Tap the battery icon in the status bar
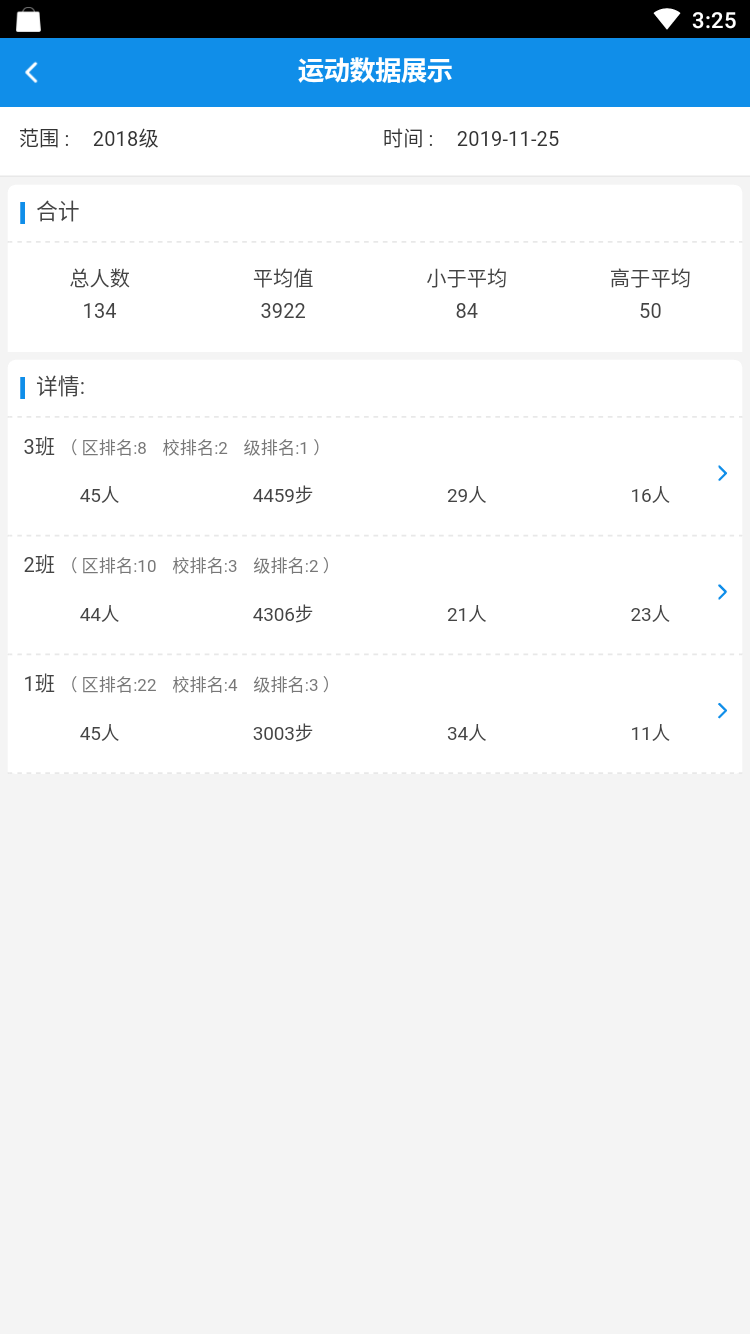The image size is (750, 1334). pyautogui.click(x=28, y=19)
